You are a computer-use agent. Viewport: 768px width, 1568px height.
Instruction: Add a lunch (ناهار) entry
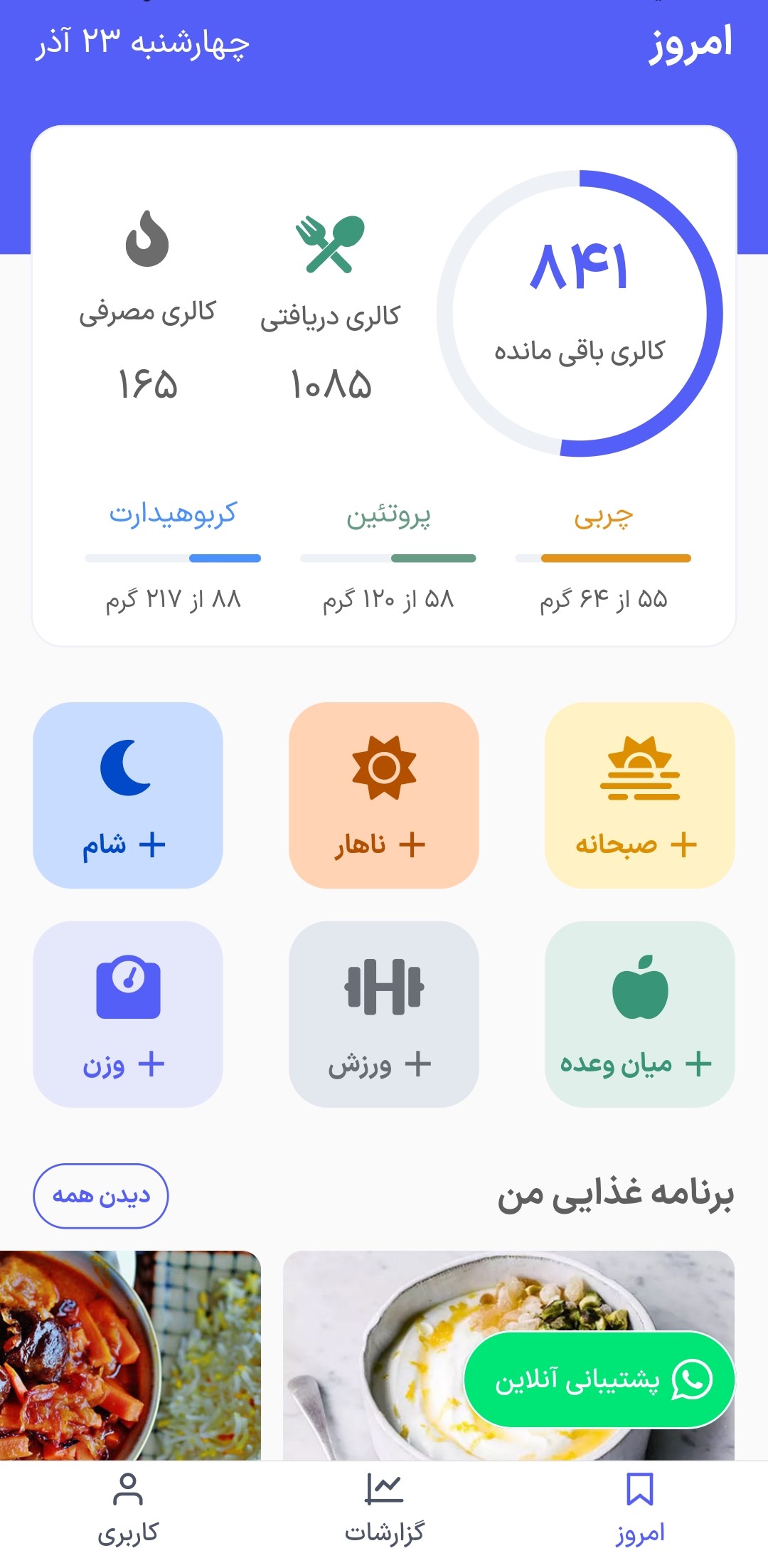tap(383, 795)
